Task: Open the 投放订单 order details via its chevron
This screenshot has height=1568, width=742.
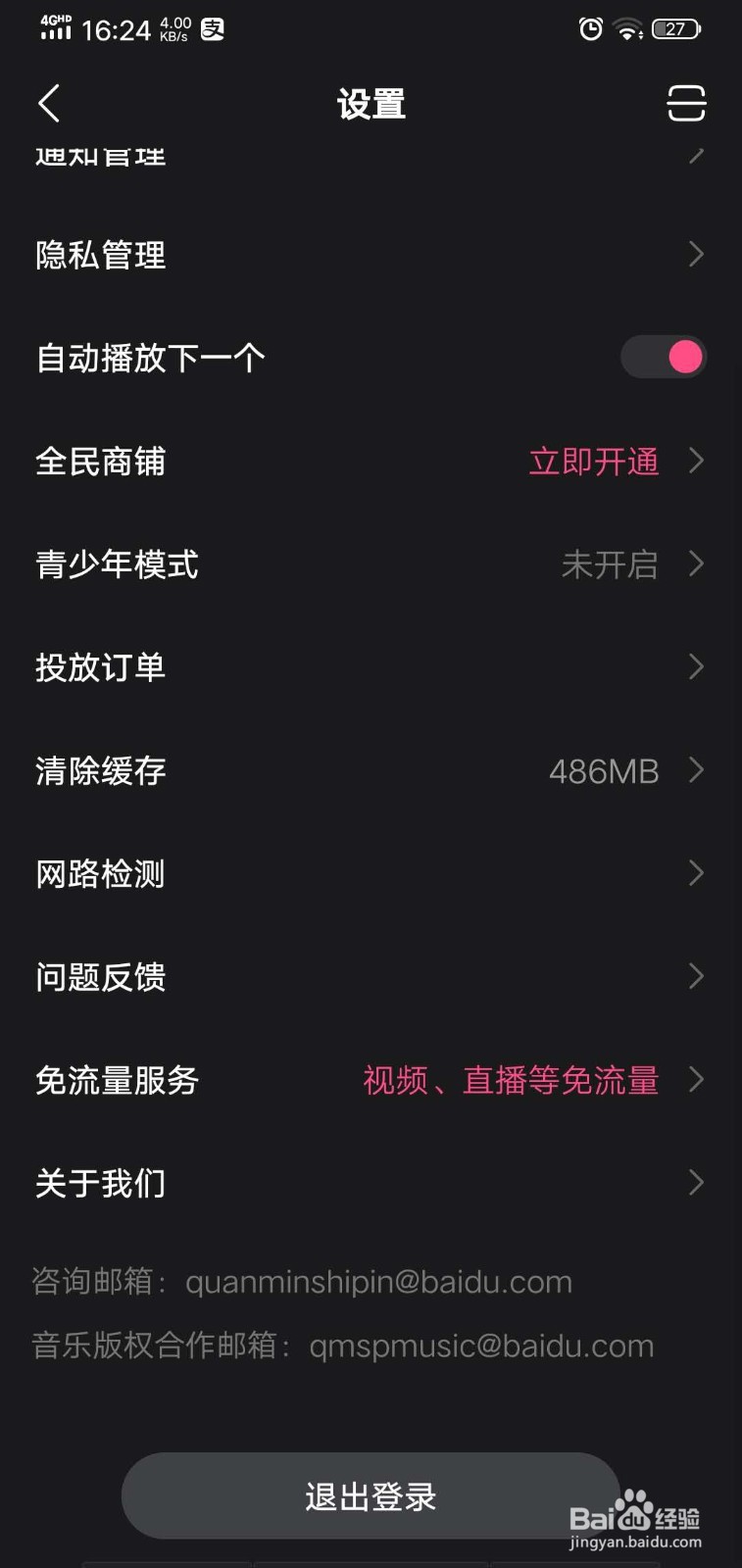Action: pos(696,667)
